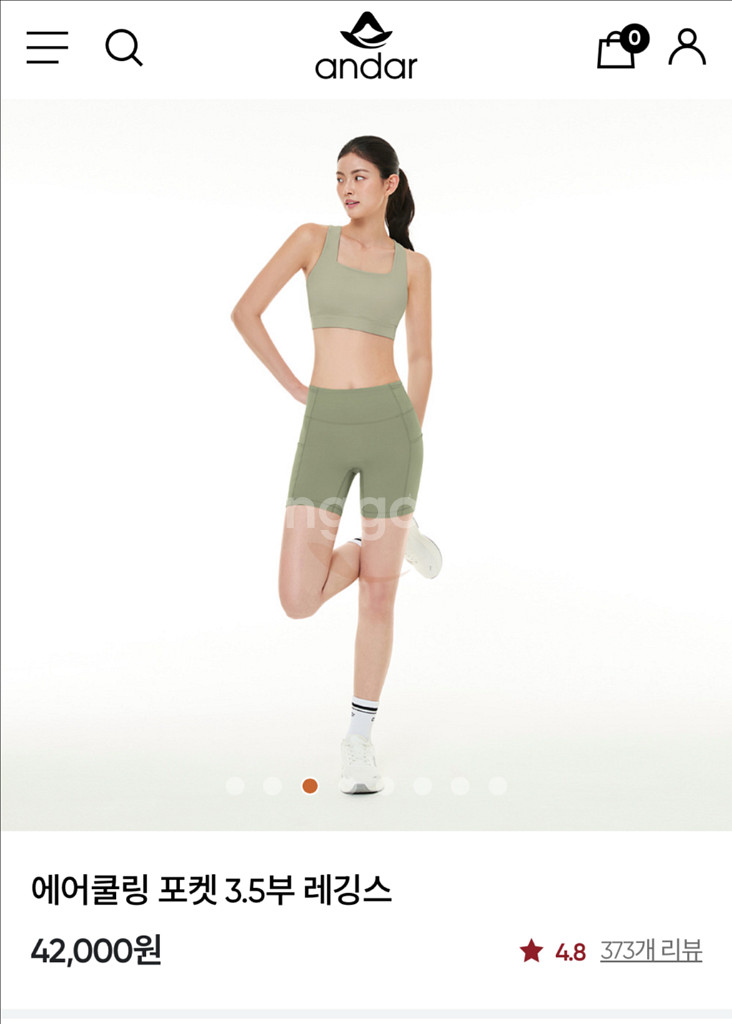Image resolution: width=732 pixels, height=1024 pixels.
Task: Open the shopping bag cart
Action: coord(622,46)
